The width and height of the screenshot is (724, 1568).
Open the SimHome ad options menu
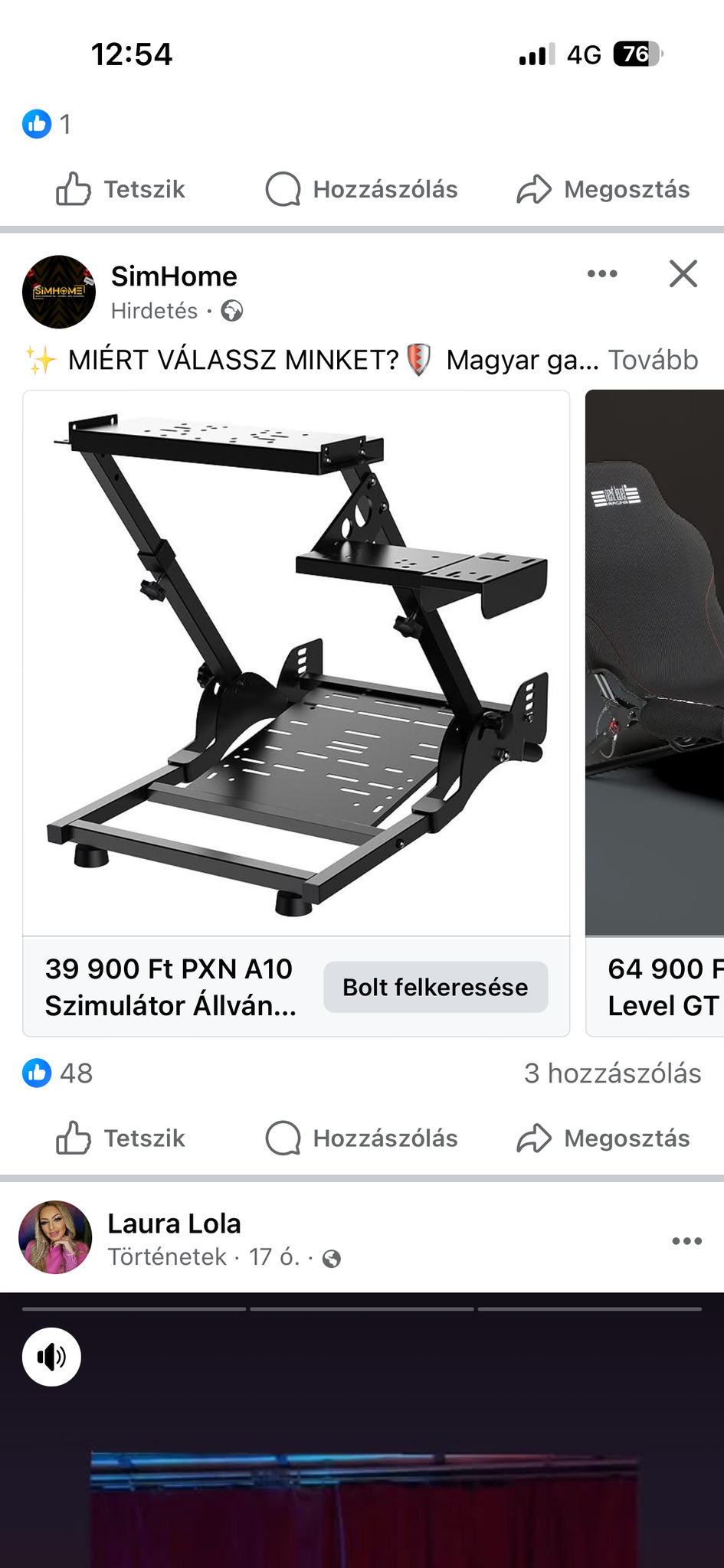tap(602, 274)
